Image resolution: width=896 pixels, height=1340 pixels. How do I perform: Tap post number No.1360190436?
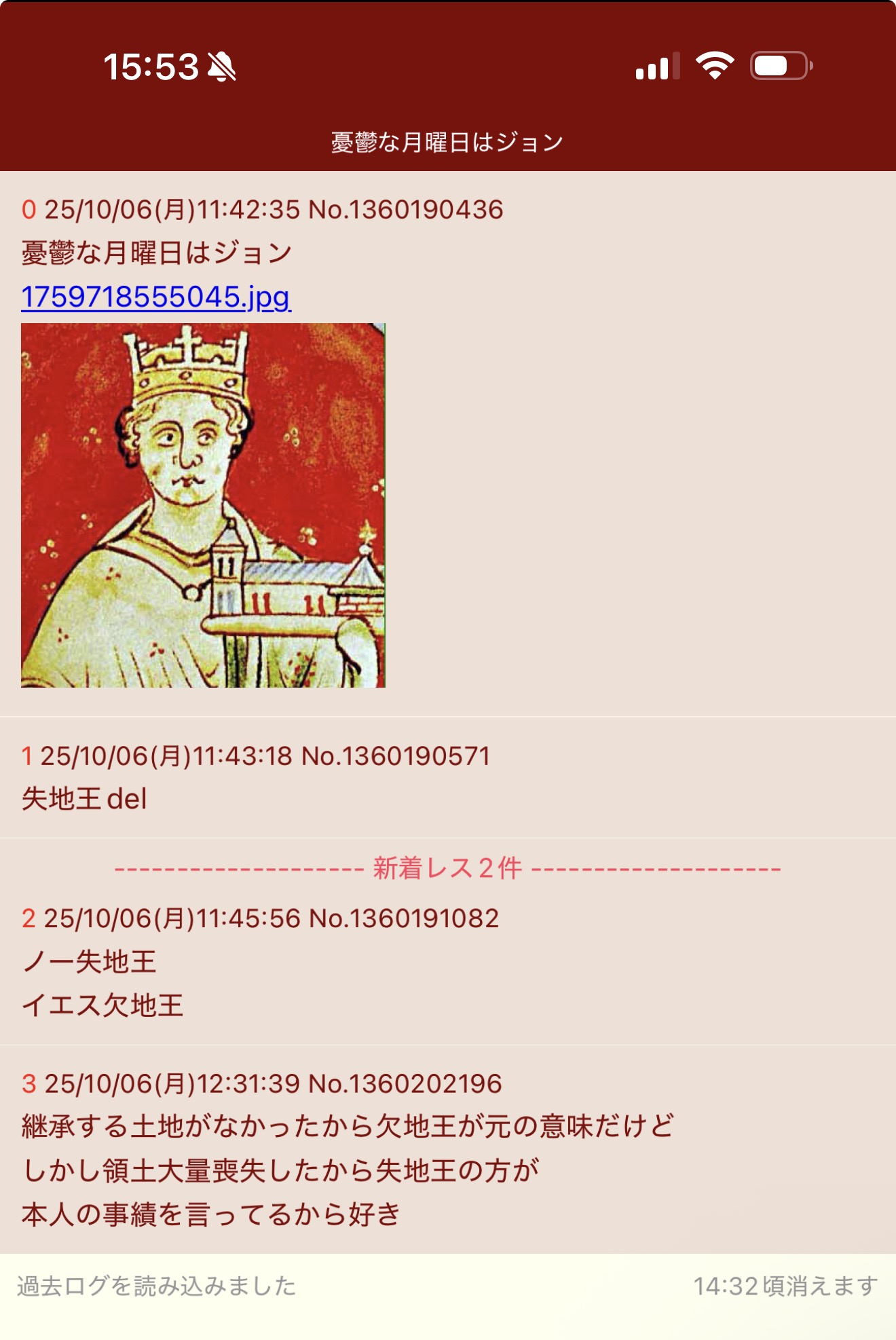pyautogui.click(x=405, y=210)
